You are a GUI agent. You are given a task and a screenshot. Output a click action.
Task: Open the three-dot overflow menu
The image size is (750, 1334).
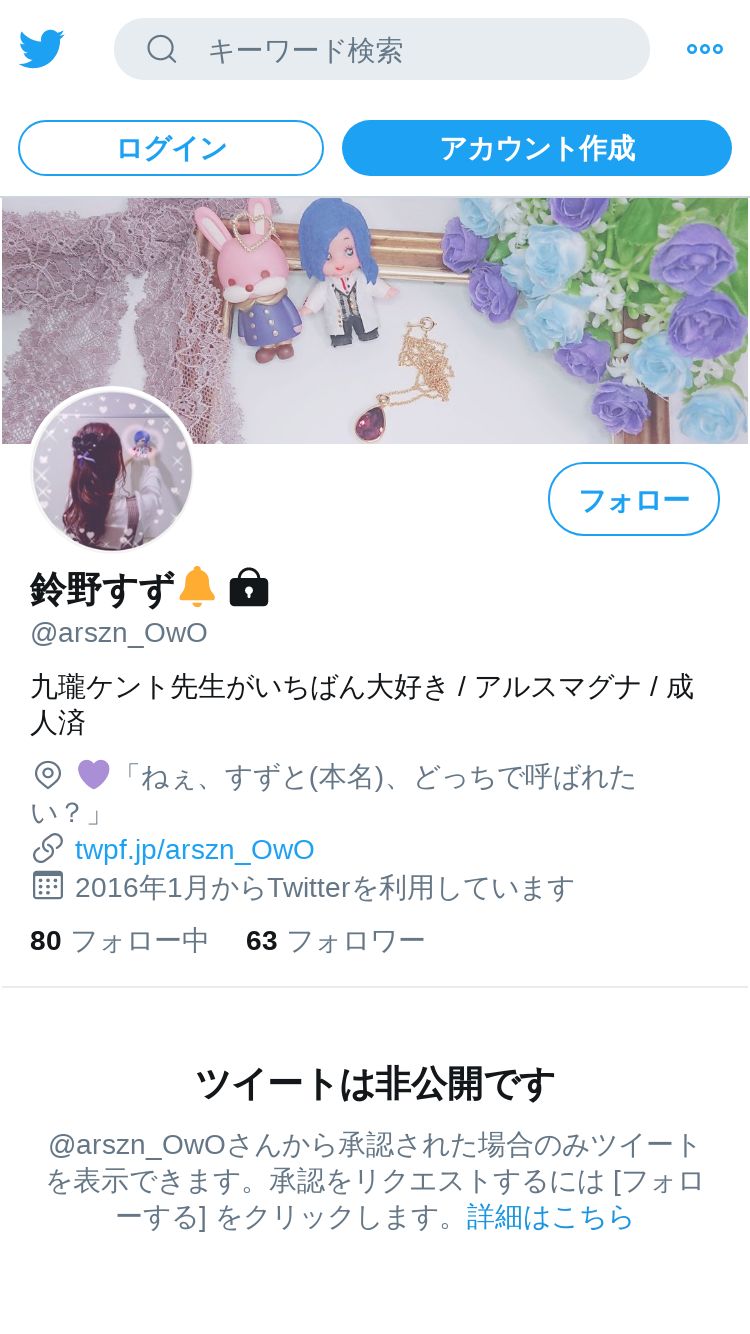tap(704, 49)
